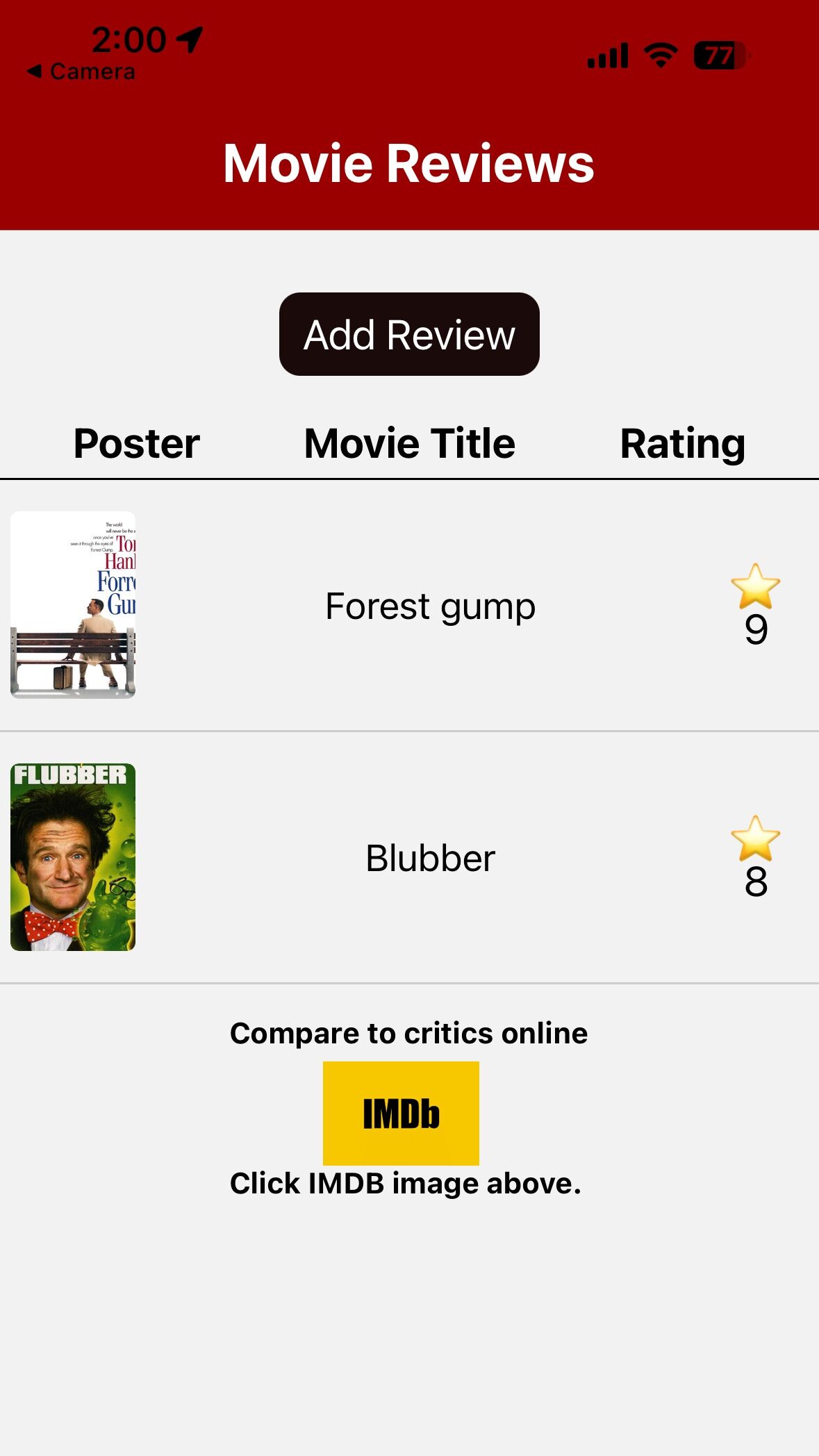Open the Forest gump review row
The height and width of the screenshot is (1456, 819).
430,606
